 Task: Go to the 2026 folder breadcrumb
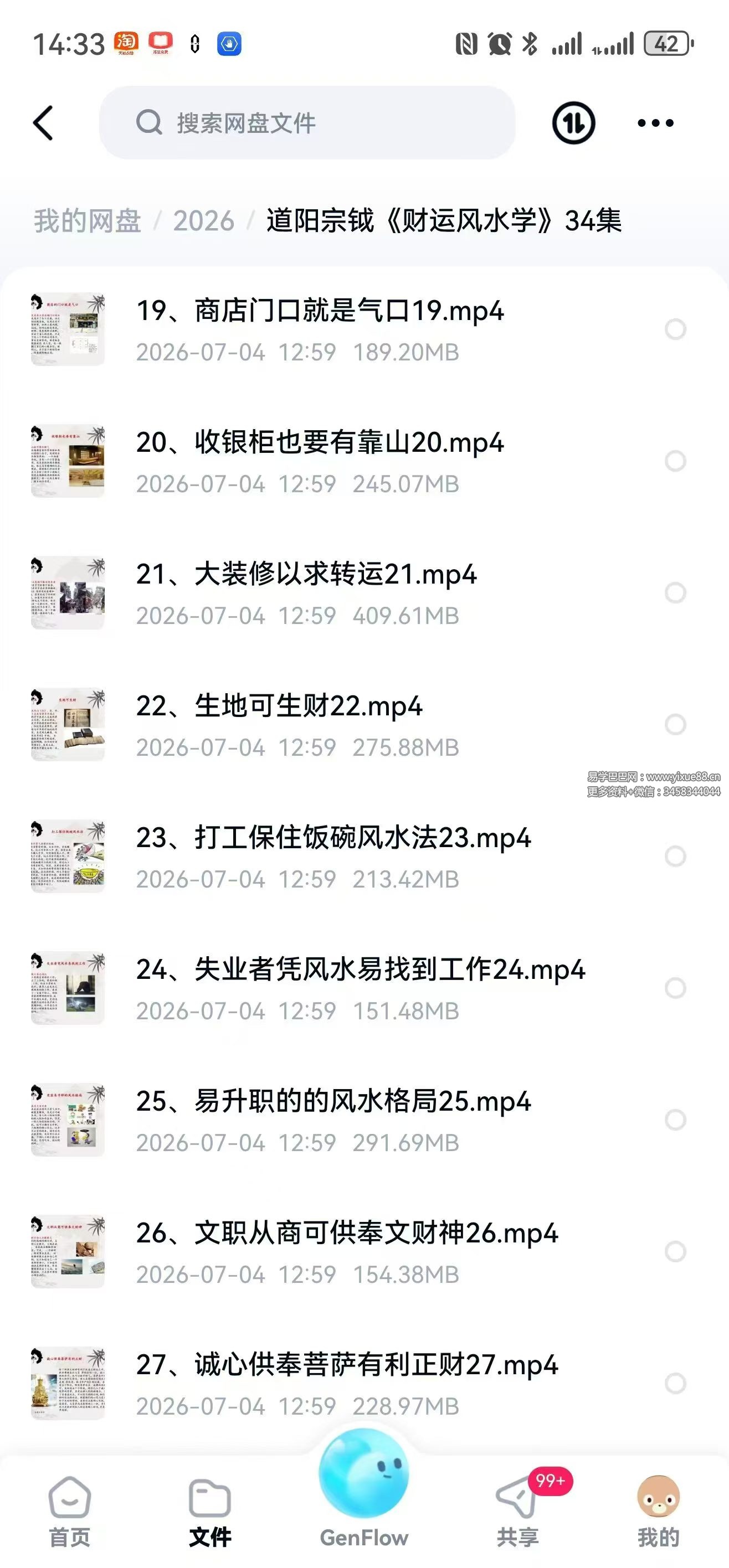pyautogui.click(x=203, y=220)
